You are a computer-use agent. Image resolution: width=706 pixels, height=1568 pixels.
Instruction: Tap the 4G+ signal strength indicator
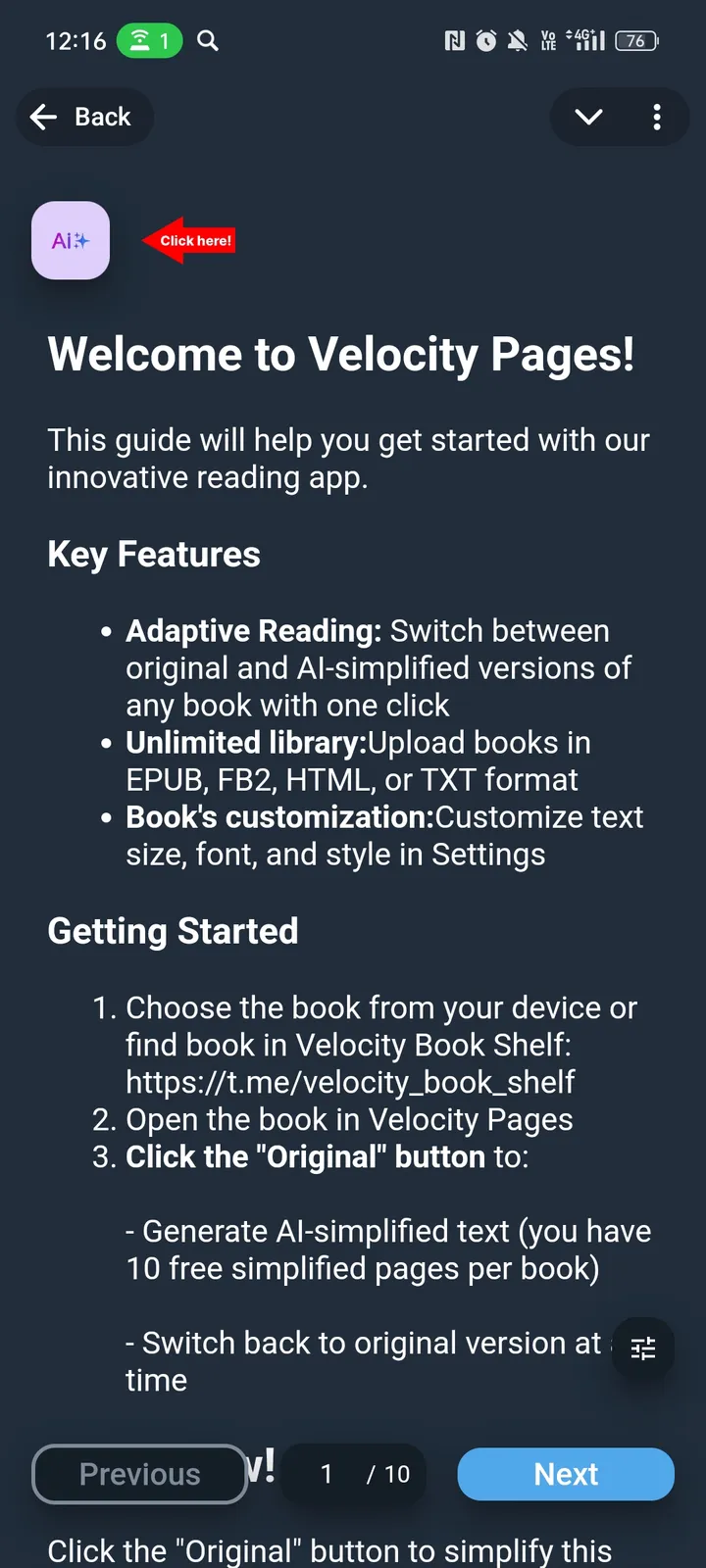coord(585,40)
